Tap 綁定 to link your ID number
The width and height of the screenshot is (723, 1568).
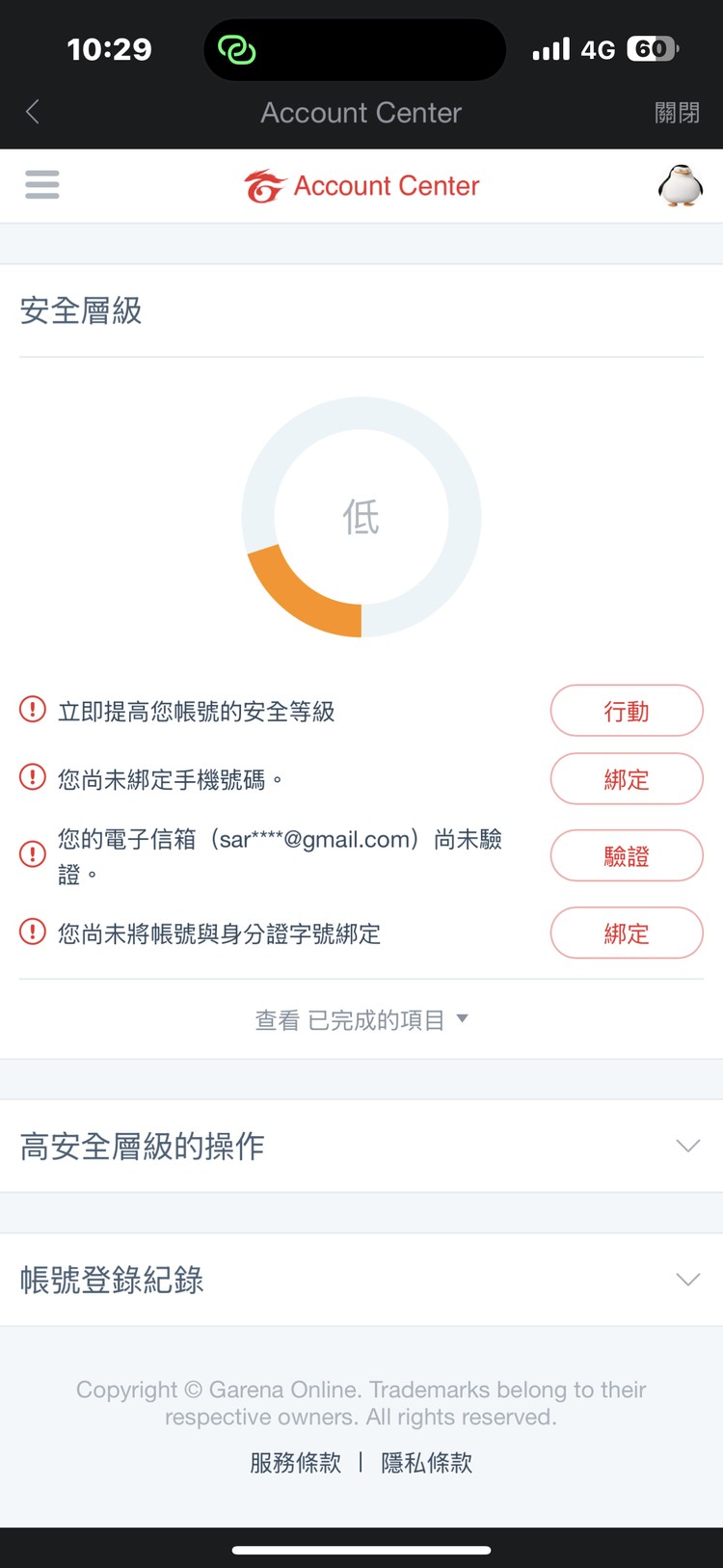pos(627,933)
